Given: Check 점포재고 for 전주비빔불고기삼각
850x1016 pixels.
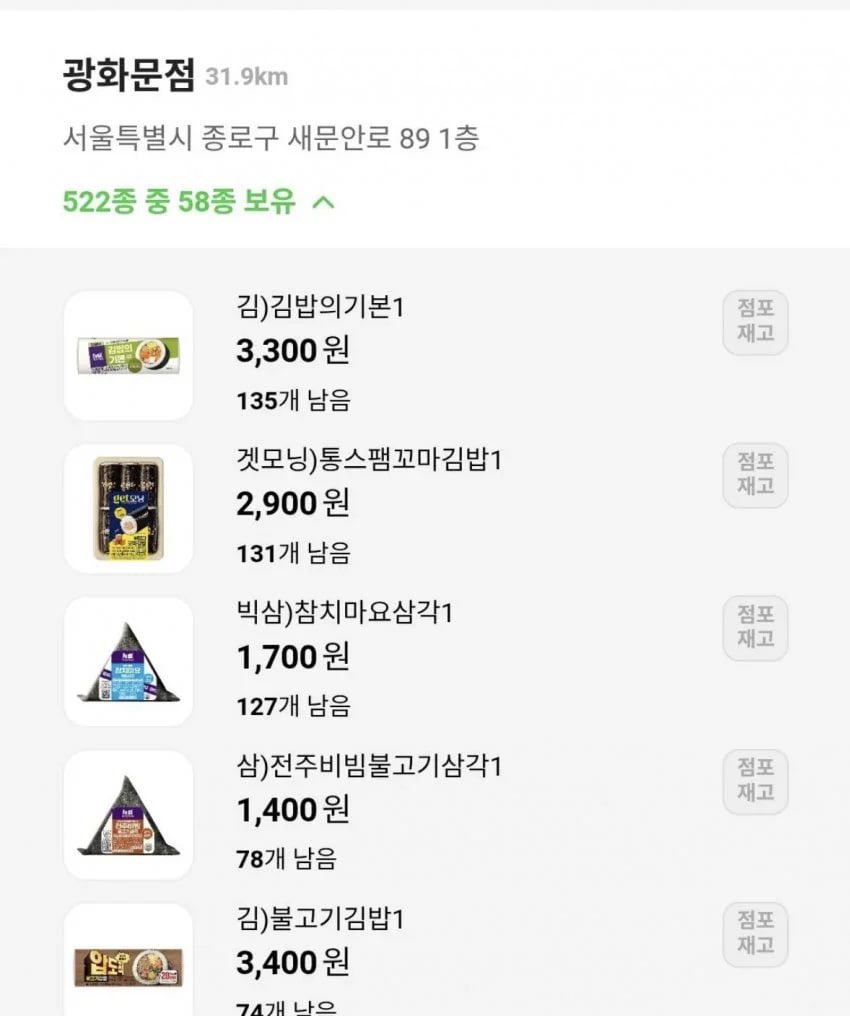Looking at the screenshot, I should coord(754,781).
